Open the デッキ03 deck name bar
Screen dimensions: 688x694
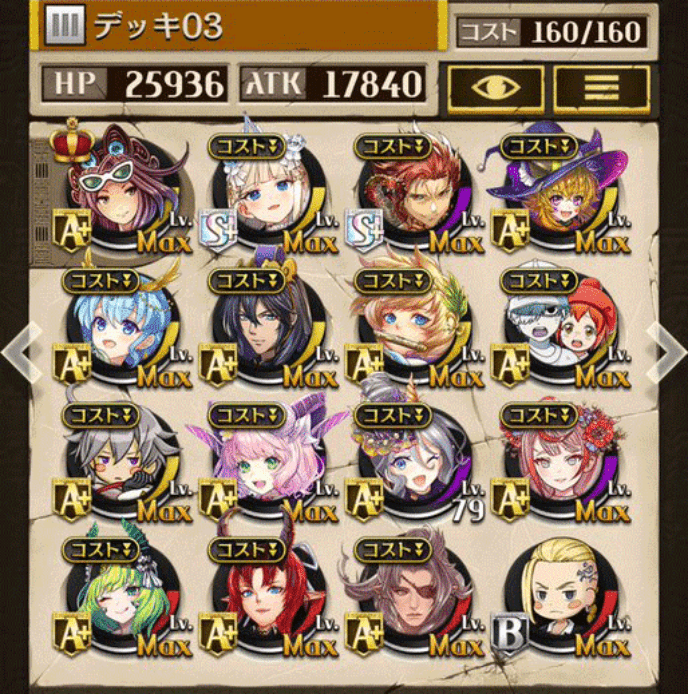point(240,27)
